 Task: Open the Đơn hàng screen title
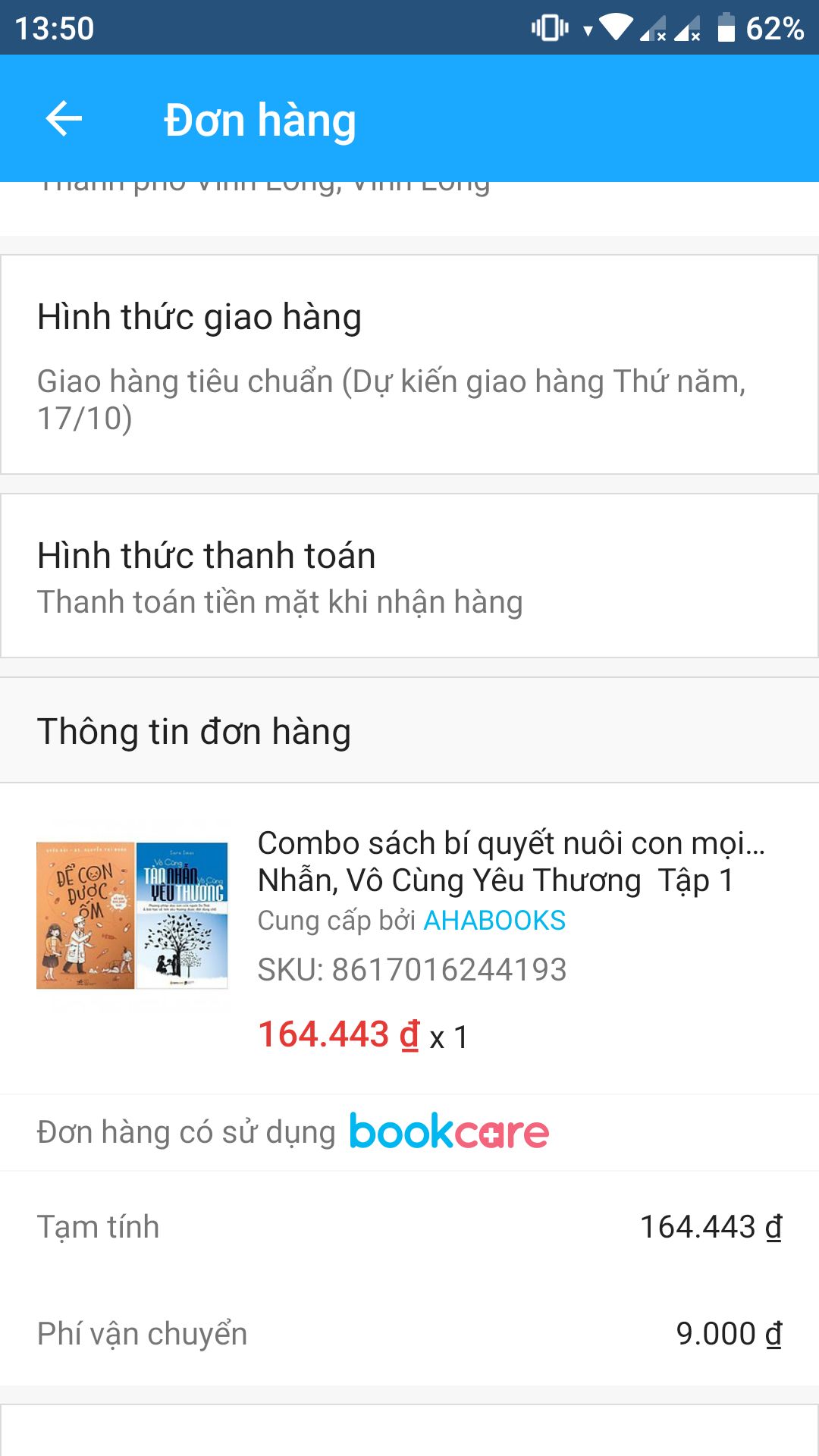pyautogui.click(x=260, y=119)
